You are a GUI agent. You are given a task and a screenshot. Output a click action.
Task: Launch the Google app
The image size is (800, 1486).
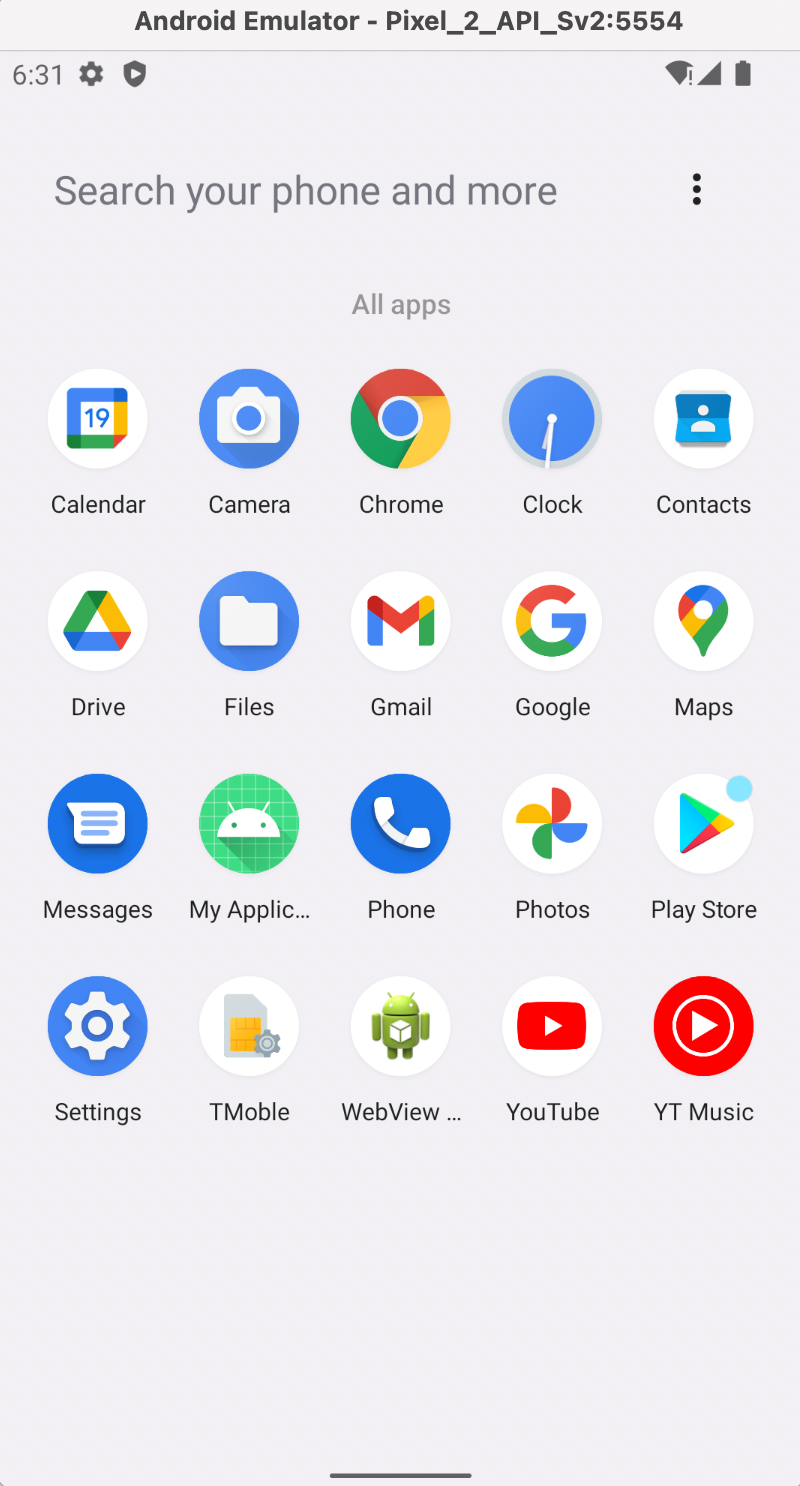coord(552,621)
